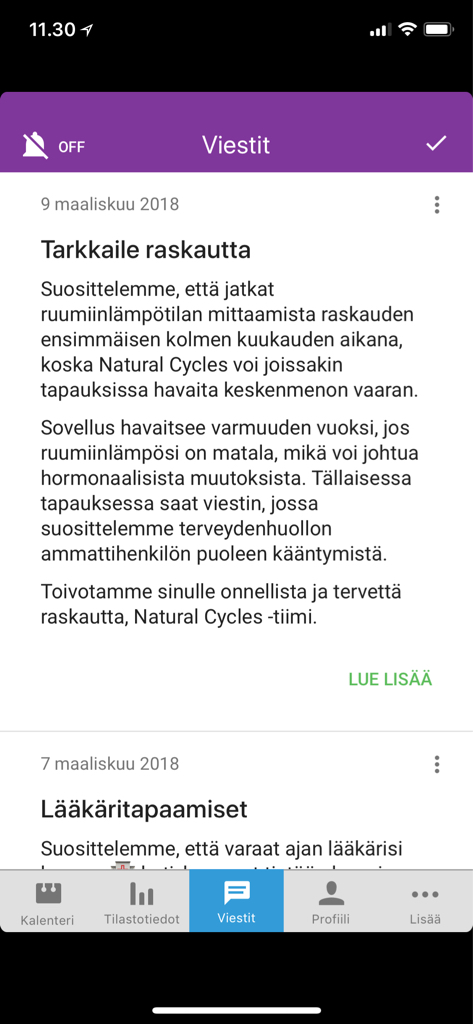Viewport: 473px width, 1024px height.
Task: Open overflow menu for 9 maaliskuu message
Action: point(436,204)
